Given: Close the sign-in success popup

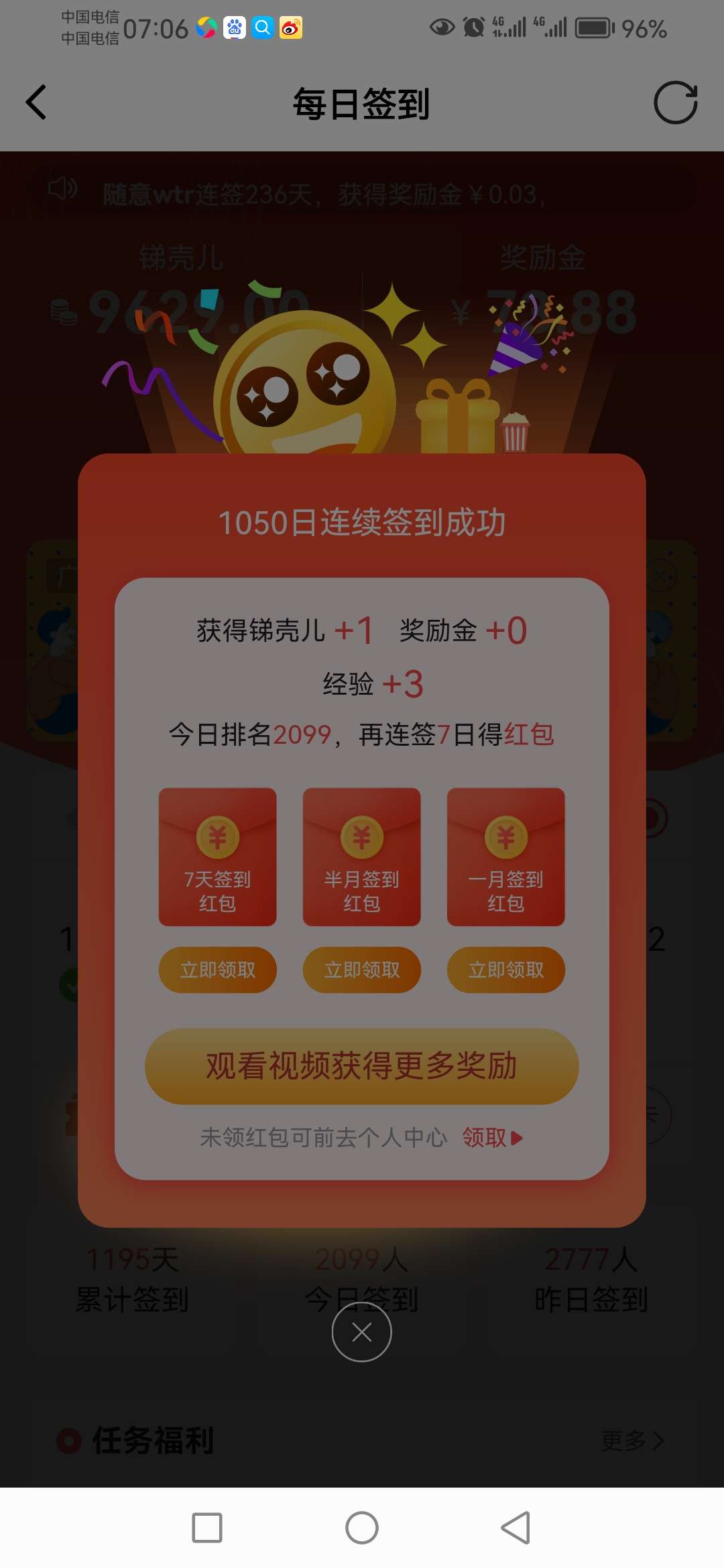Looking at the screenshot, I should pyautogui.click(x=361, y=1332).
